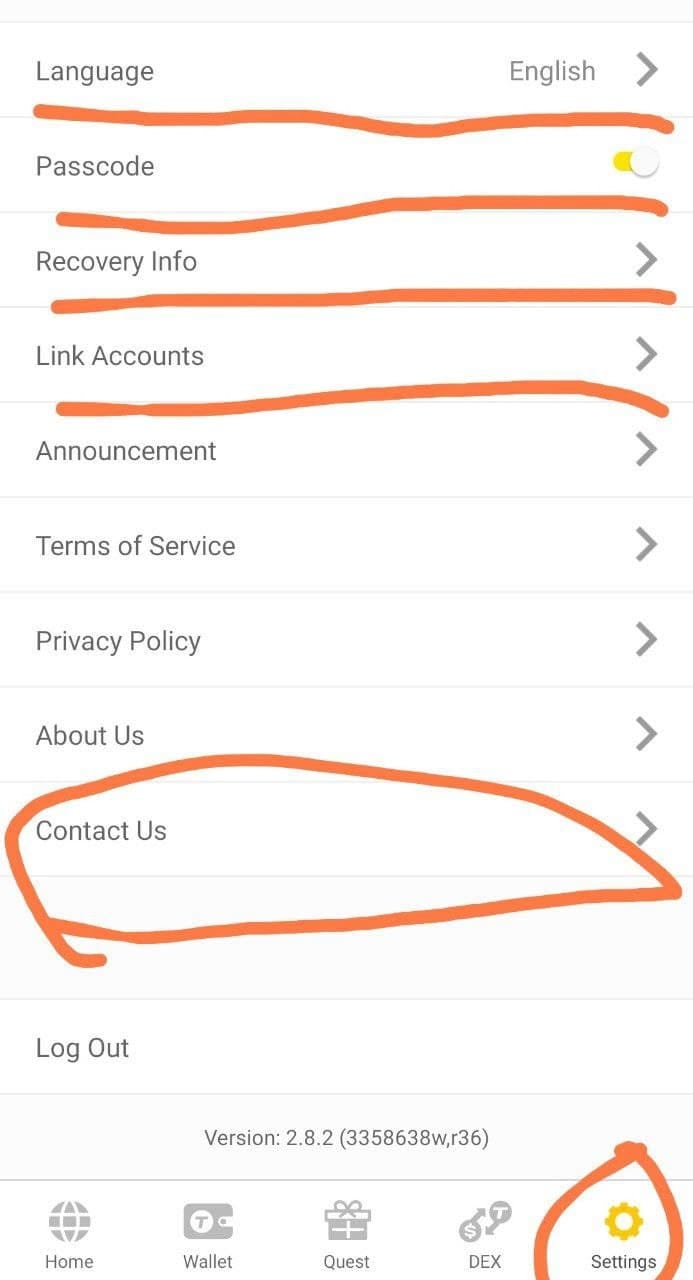Select the Settings tab
693x1280 pixels.
623,1235
